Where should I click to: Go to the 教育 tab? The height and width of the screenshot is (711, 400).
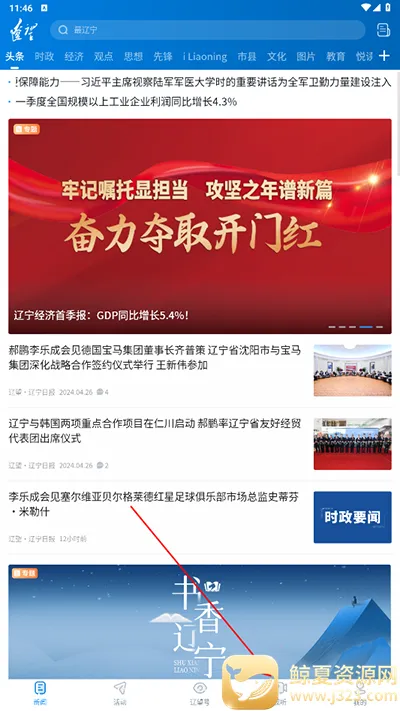(x=336, y=56)
